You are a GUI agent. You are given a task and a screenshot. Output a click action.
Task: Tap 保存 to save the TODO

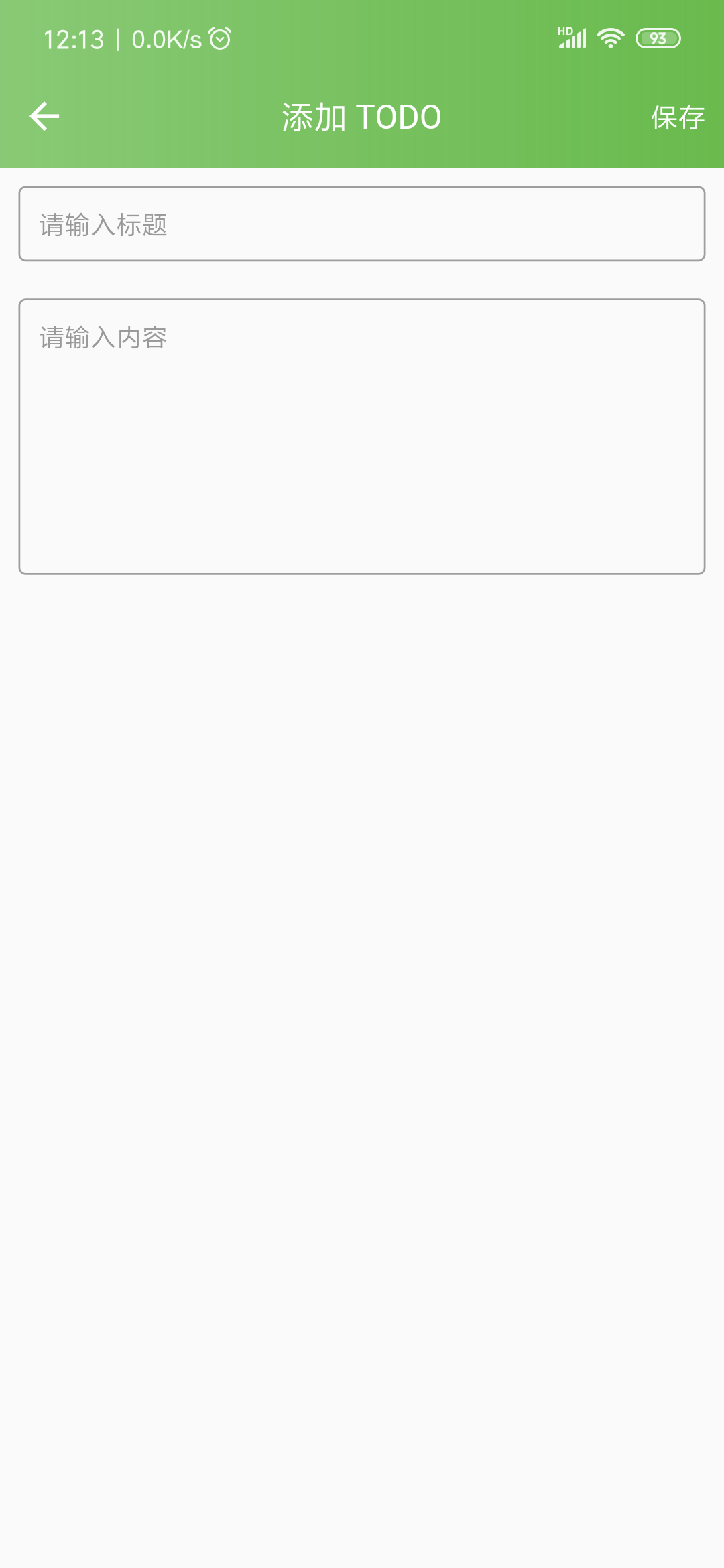tap(677, 118)
